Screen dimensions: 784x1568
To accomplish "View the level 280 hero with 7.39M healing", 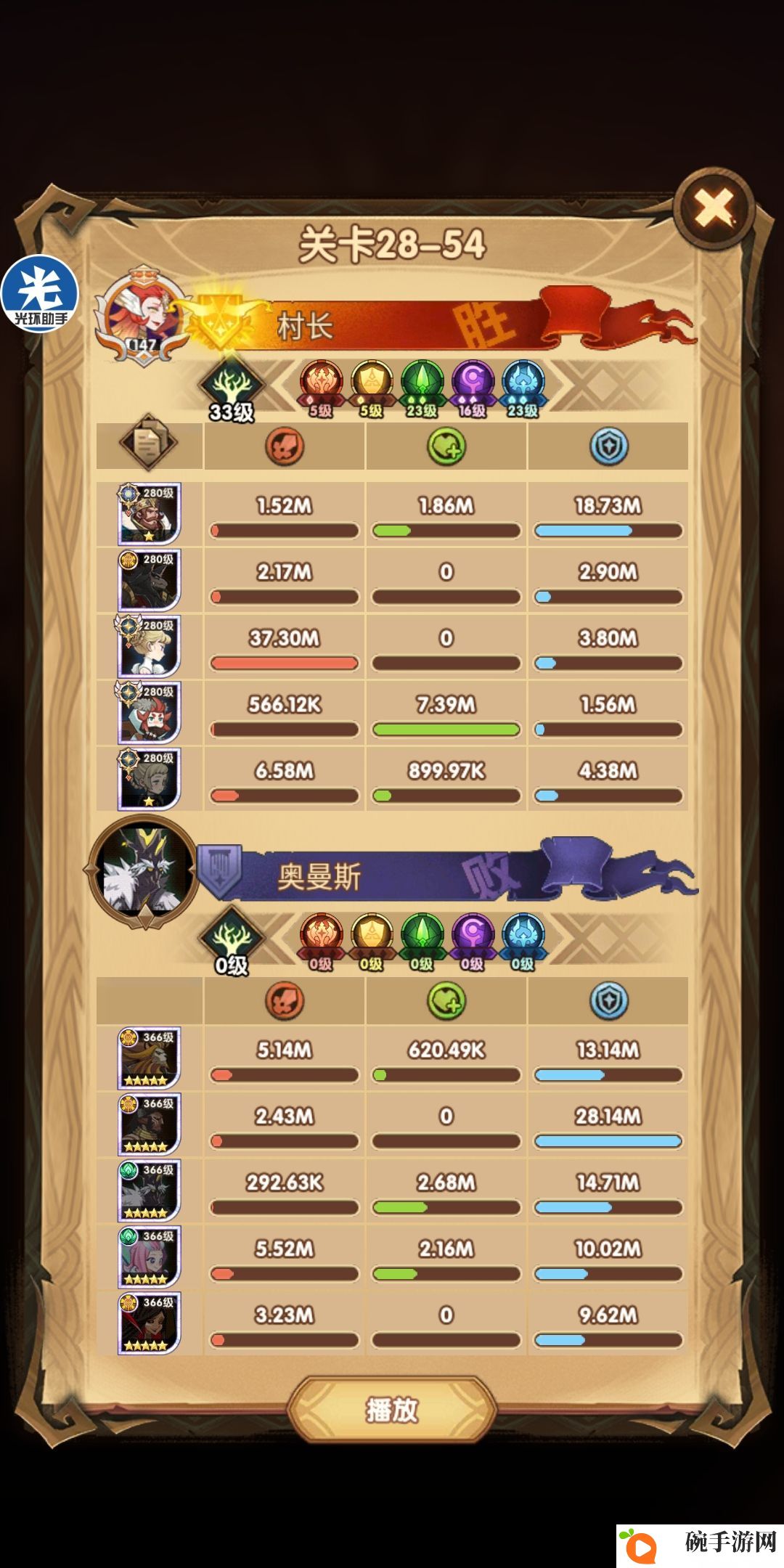I will click(149, 712).
